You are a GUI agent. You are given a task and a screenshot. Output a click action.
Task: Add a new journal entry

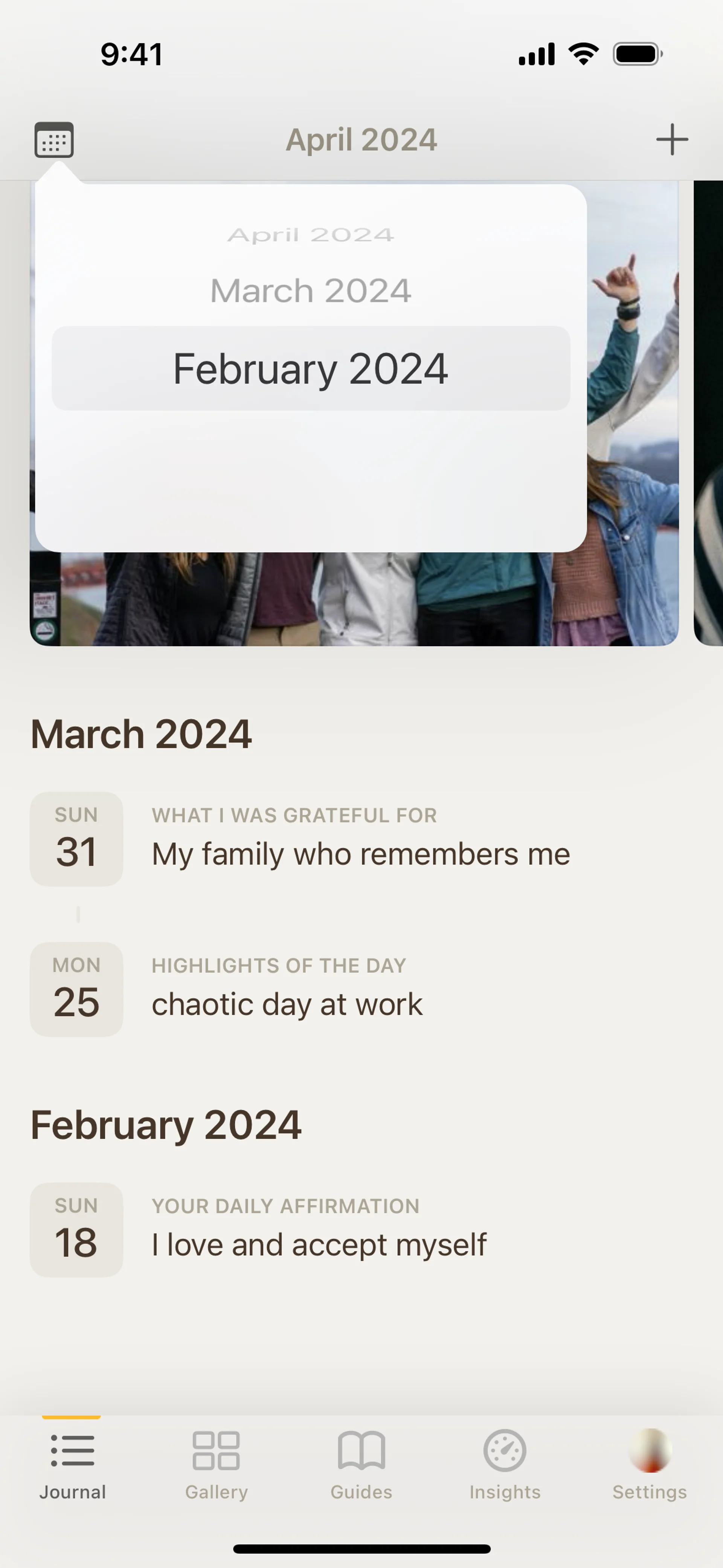pos(672,139)
